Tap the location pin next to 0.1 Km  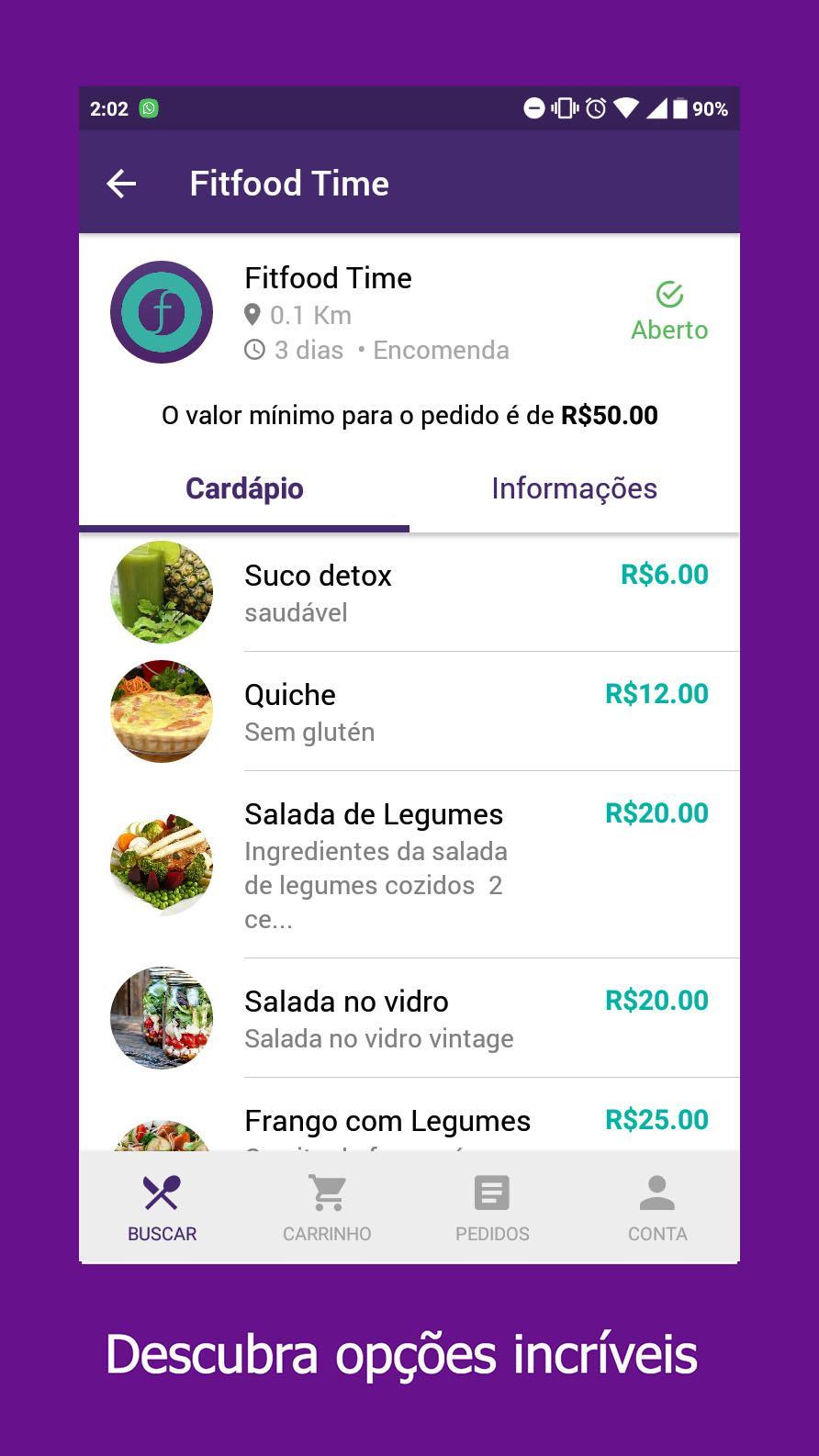[252, 315]
